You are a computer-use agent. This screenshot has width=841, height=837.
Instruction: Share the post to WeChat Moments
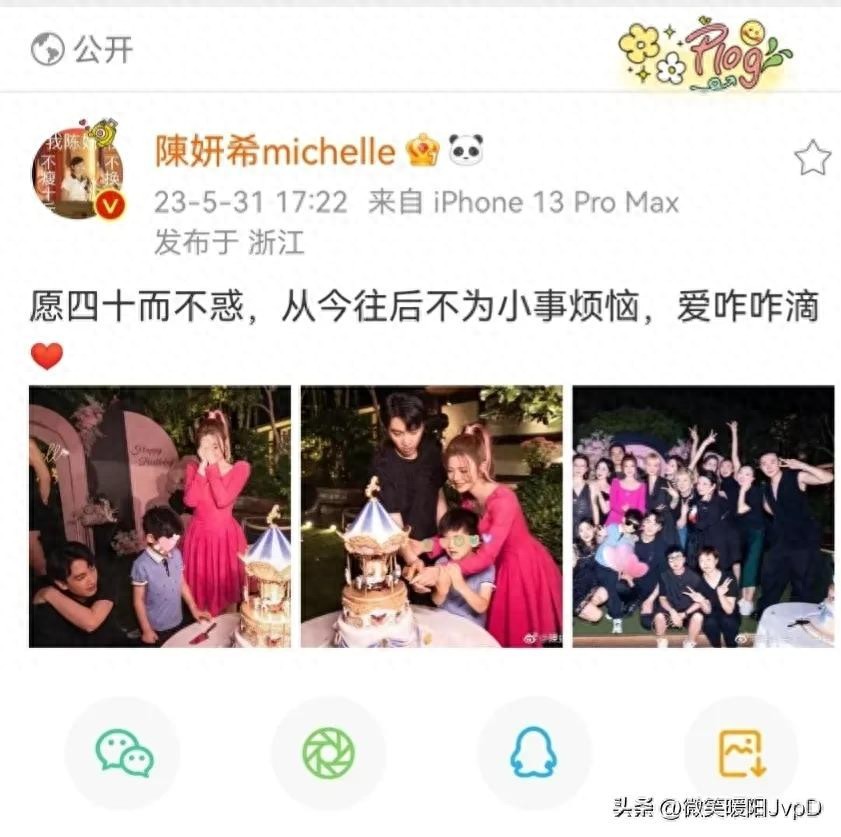(x=329, y=752)
